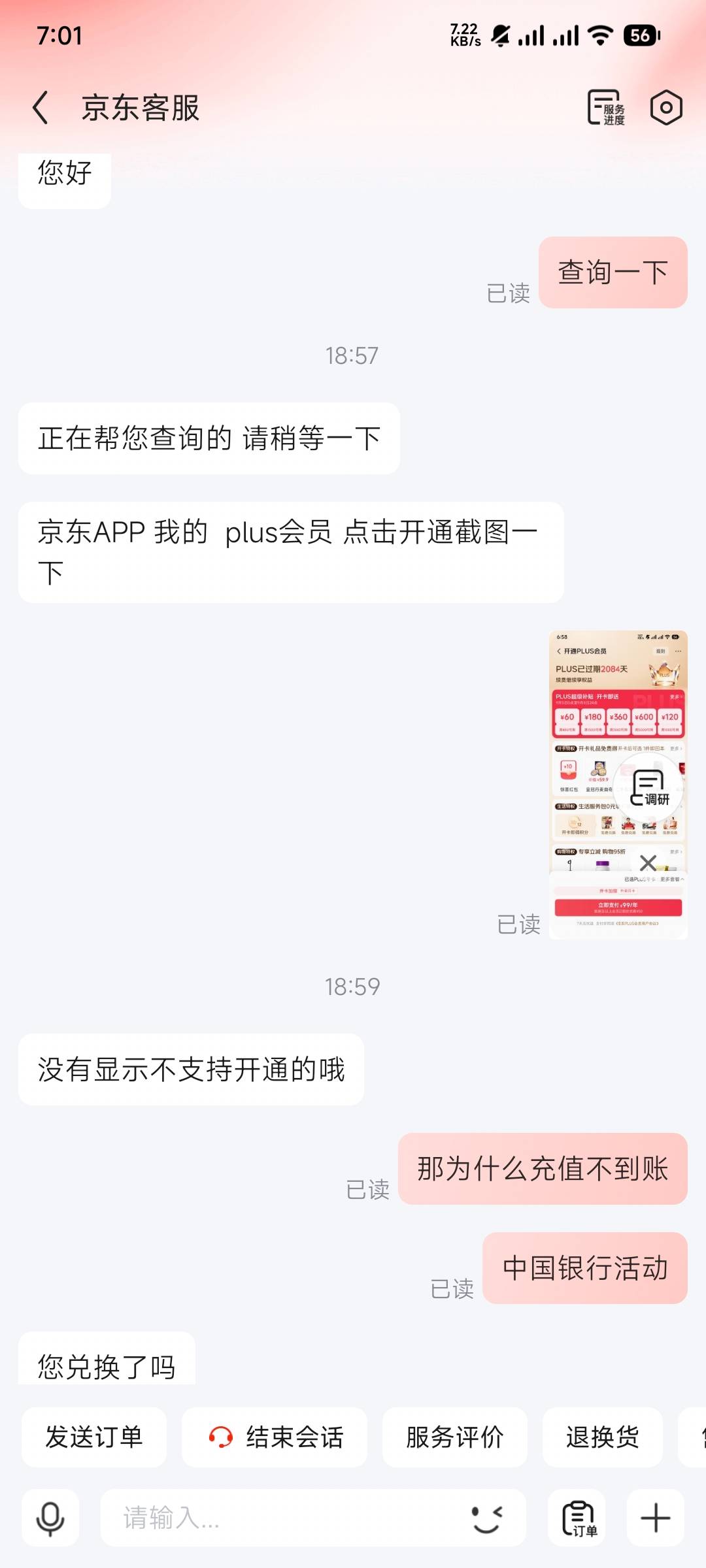The width and height of the screenshot is (706, 1568).
Task: Open more attachments with the plus icon
Action: pos(656,1518)
